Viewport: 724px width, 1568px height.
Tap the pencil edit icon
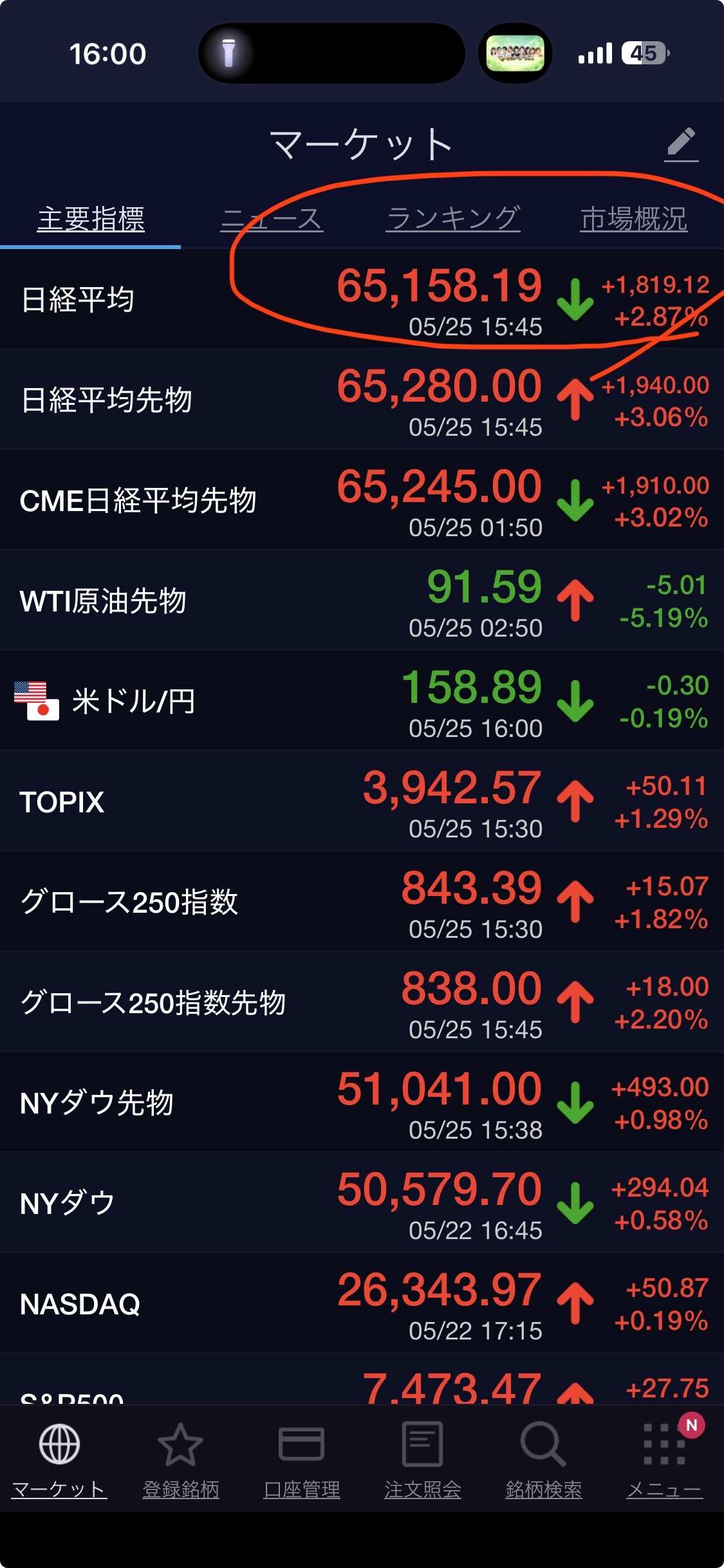pos(682,144)
